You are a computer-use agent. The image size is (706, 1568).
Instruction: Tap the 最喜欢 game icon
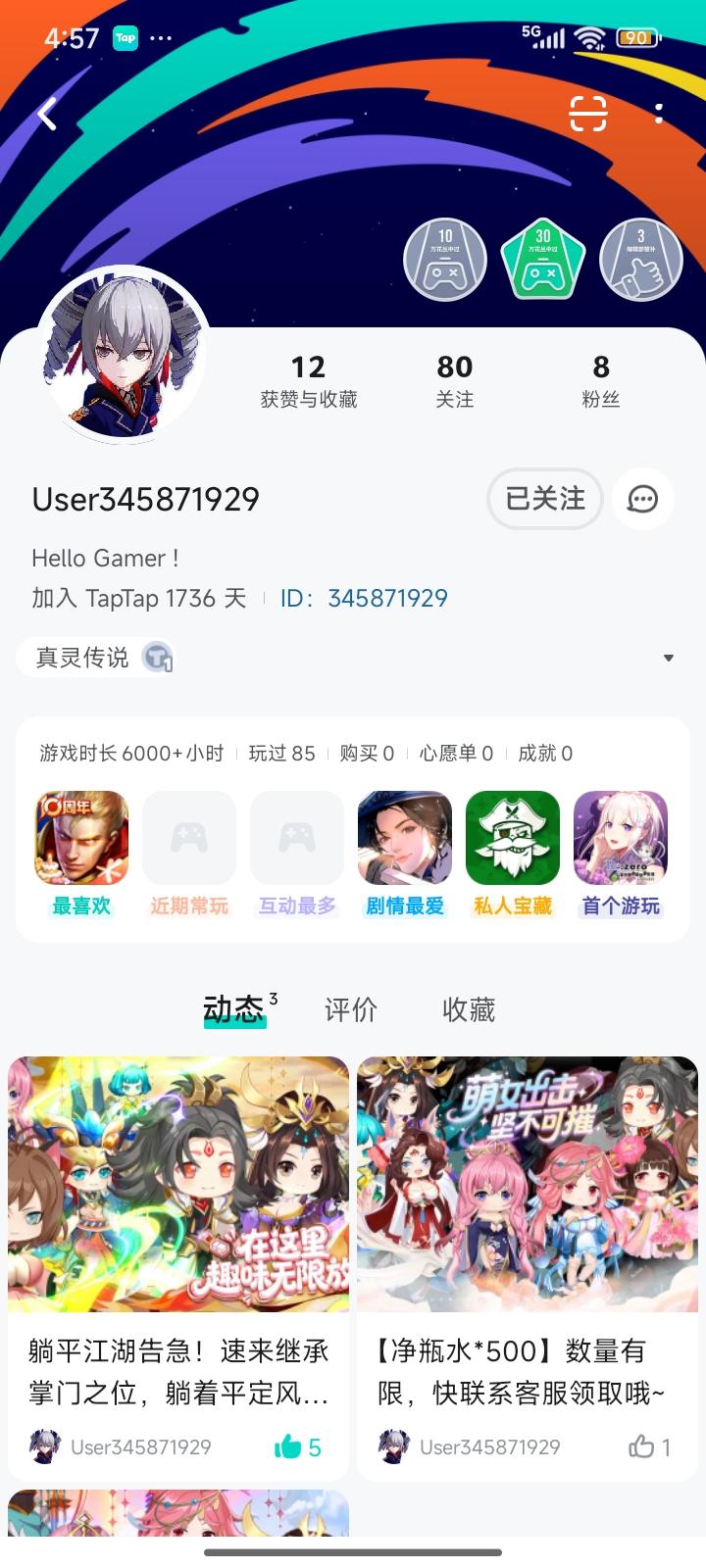(81, 838)
